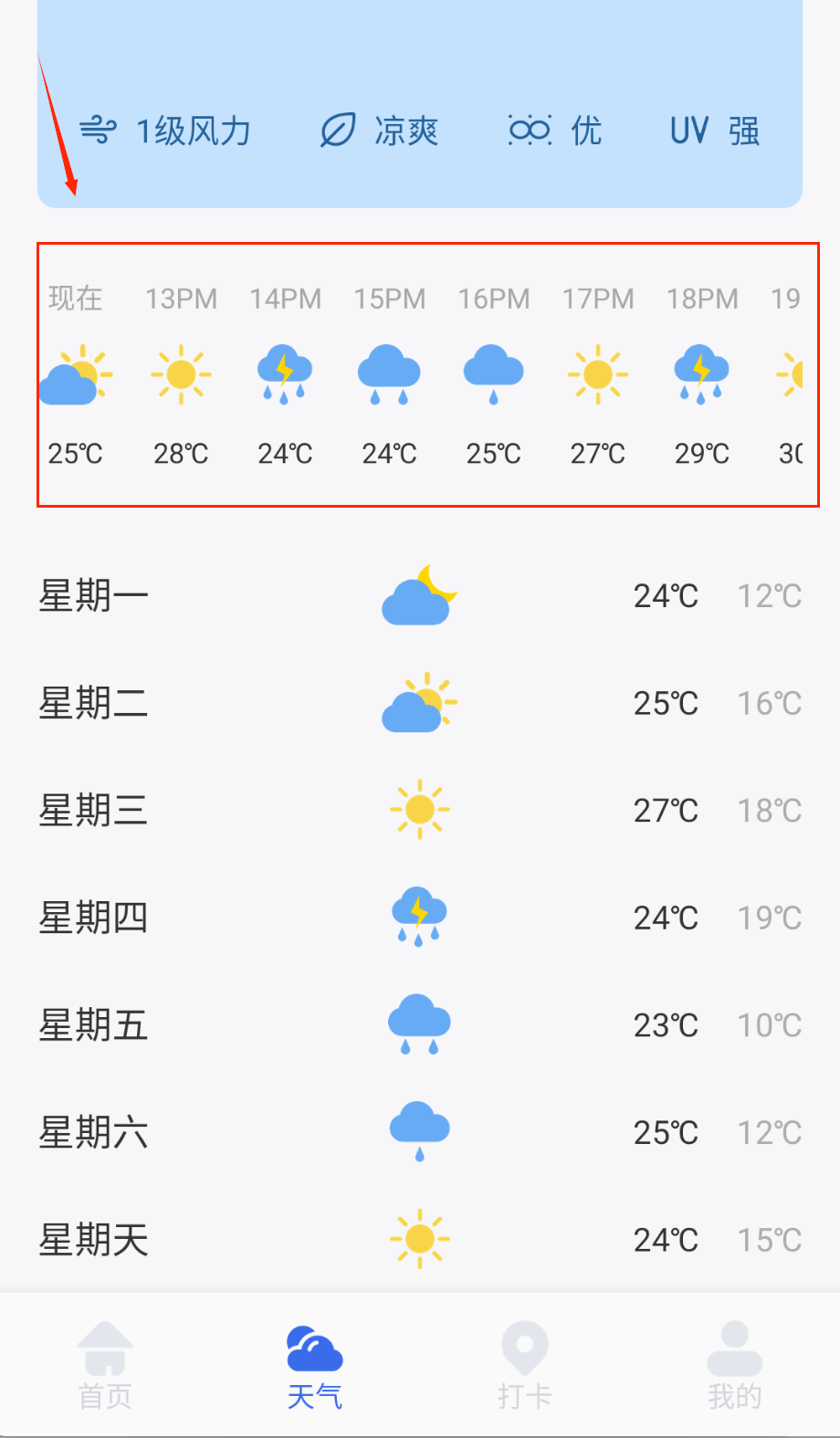
Task: Open the 打卡 tab
Action: point(525,1365)
